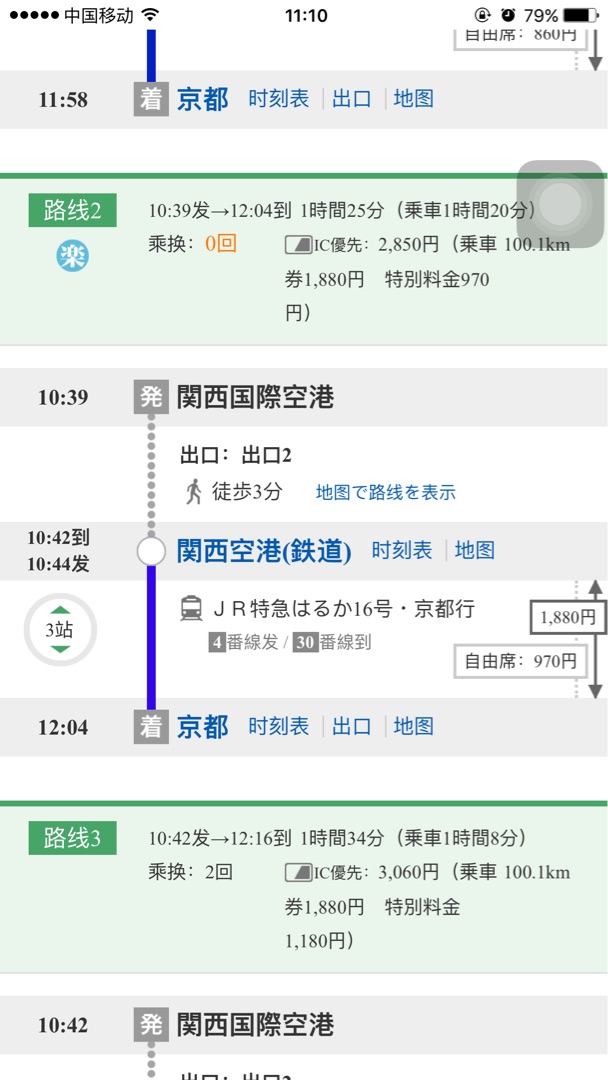Show route on map link under 徒歩3分

pos(385,492)
